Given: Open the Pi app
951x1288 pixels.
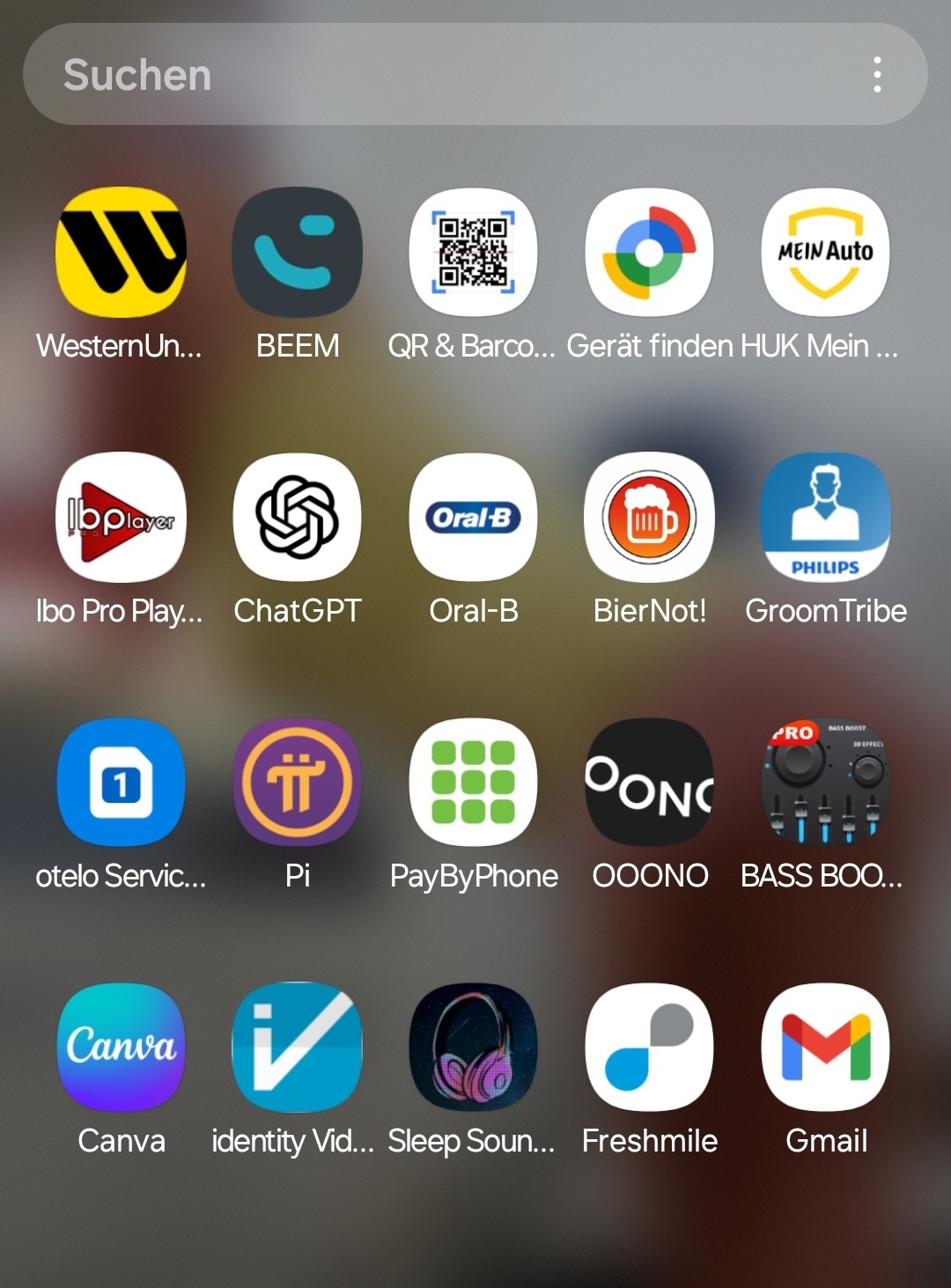Looking at the screenshot, I should tap(298, 783).
